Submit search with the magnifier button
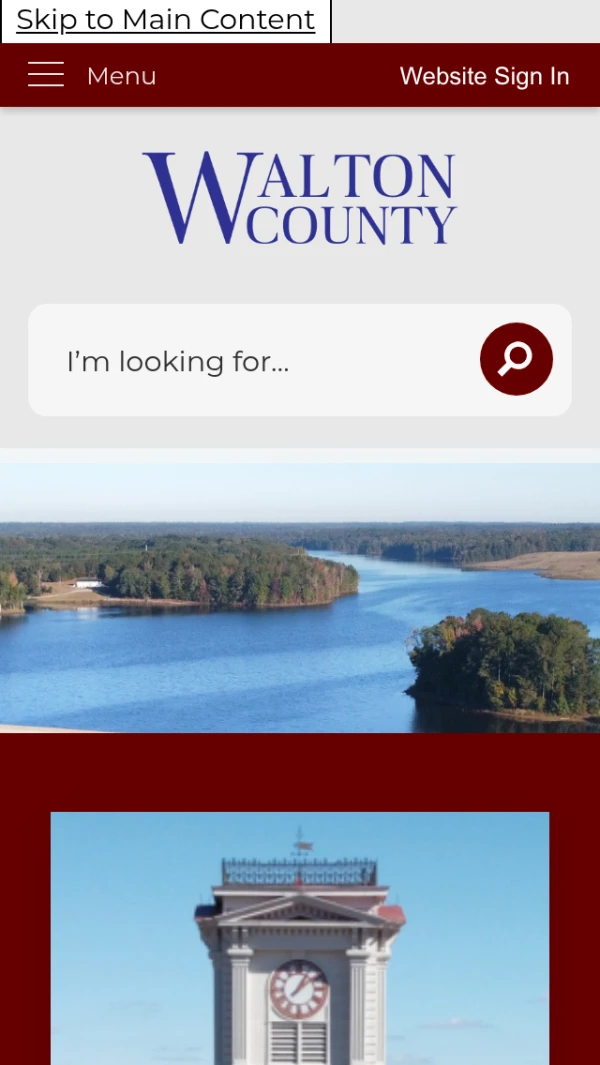600x1065 pixels. [x=516, y=359]
